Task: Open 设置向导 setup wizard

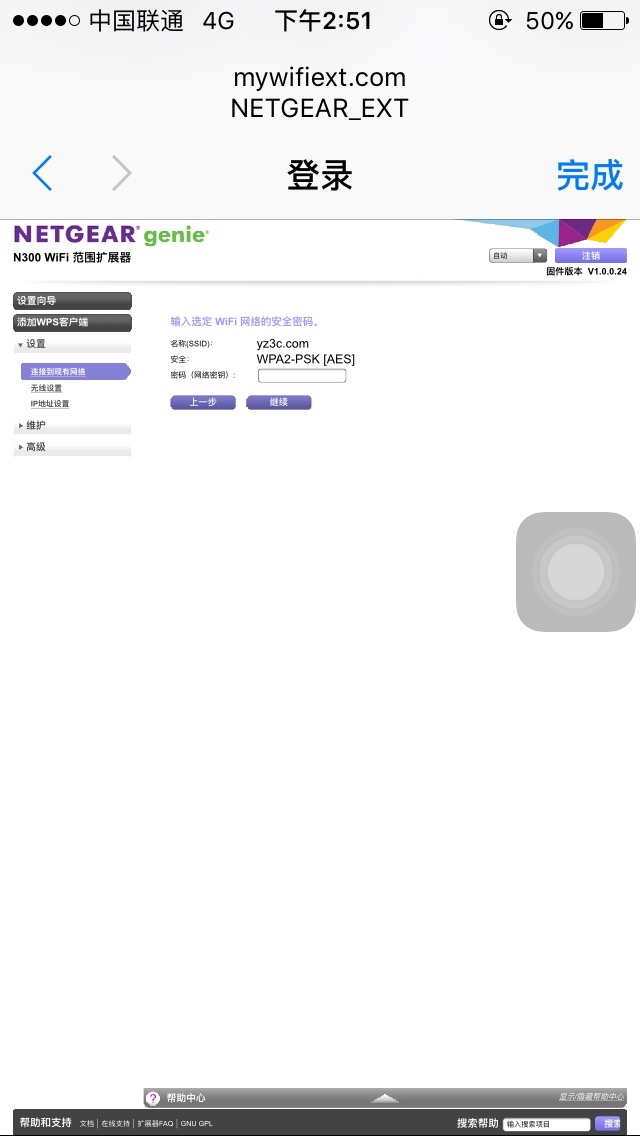Action: tap(72, 301)
